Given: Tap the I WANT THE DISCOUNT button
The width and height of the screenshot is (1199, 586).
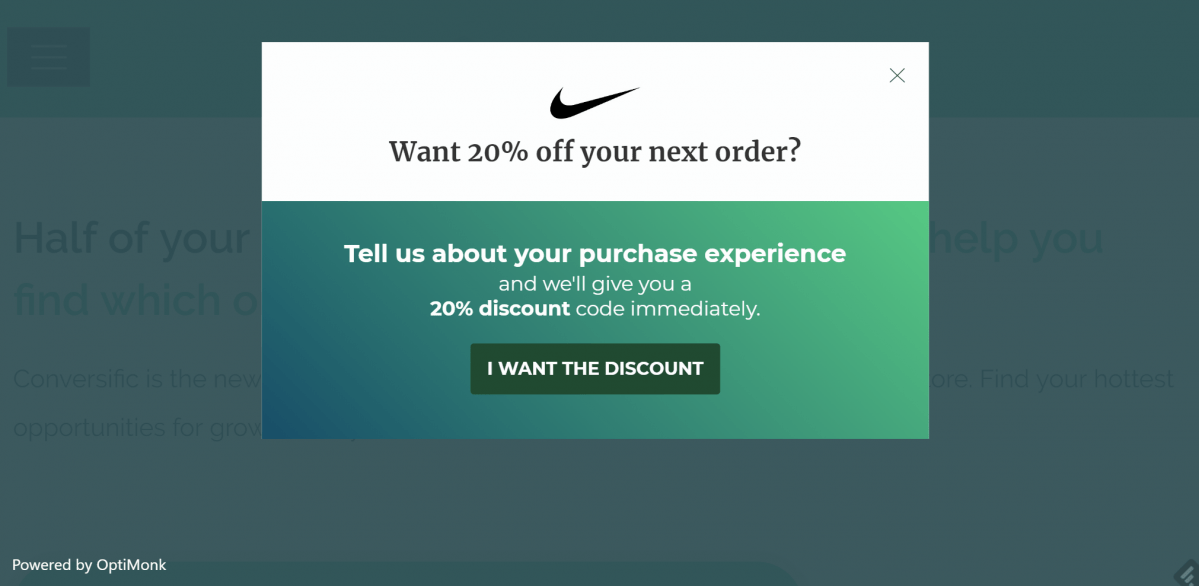Looking at the screenshot, I should [595, 369].
